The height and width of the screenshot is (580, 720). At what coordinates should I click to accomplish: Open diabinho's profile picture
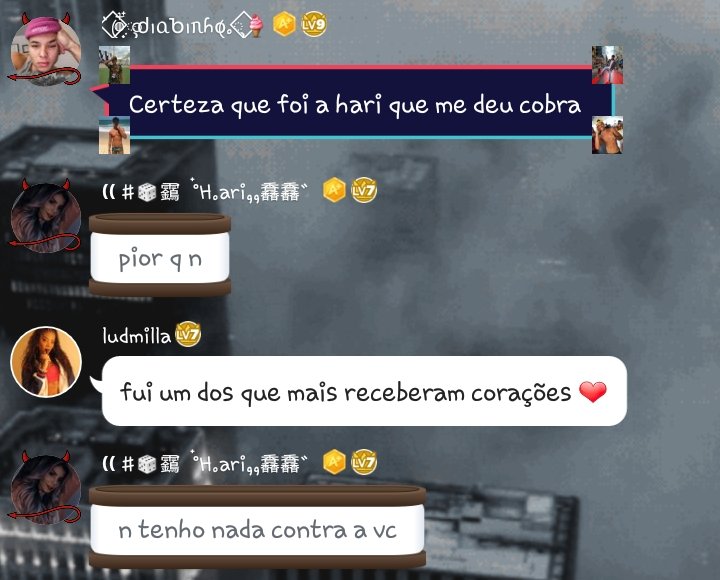(x=46, y=51)
